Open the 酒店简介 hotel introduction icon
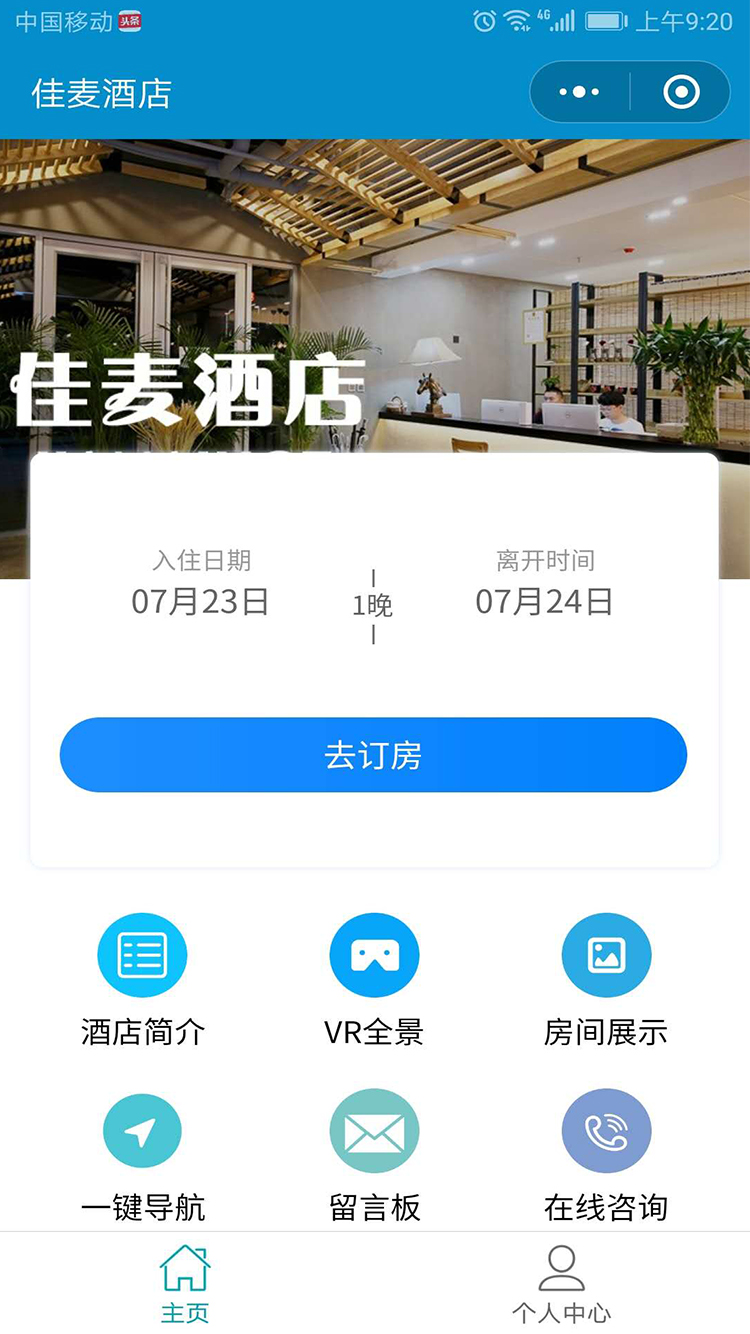 pos(141,954)
